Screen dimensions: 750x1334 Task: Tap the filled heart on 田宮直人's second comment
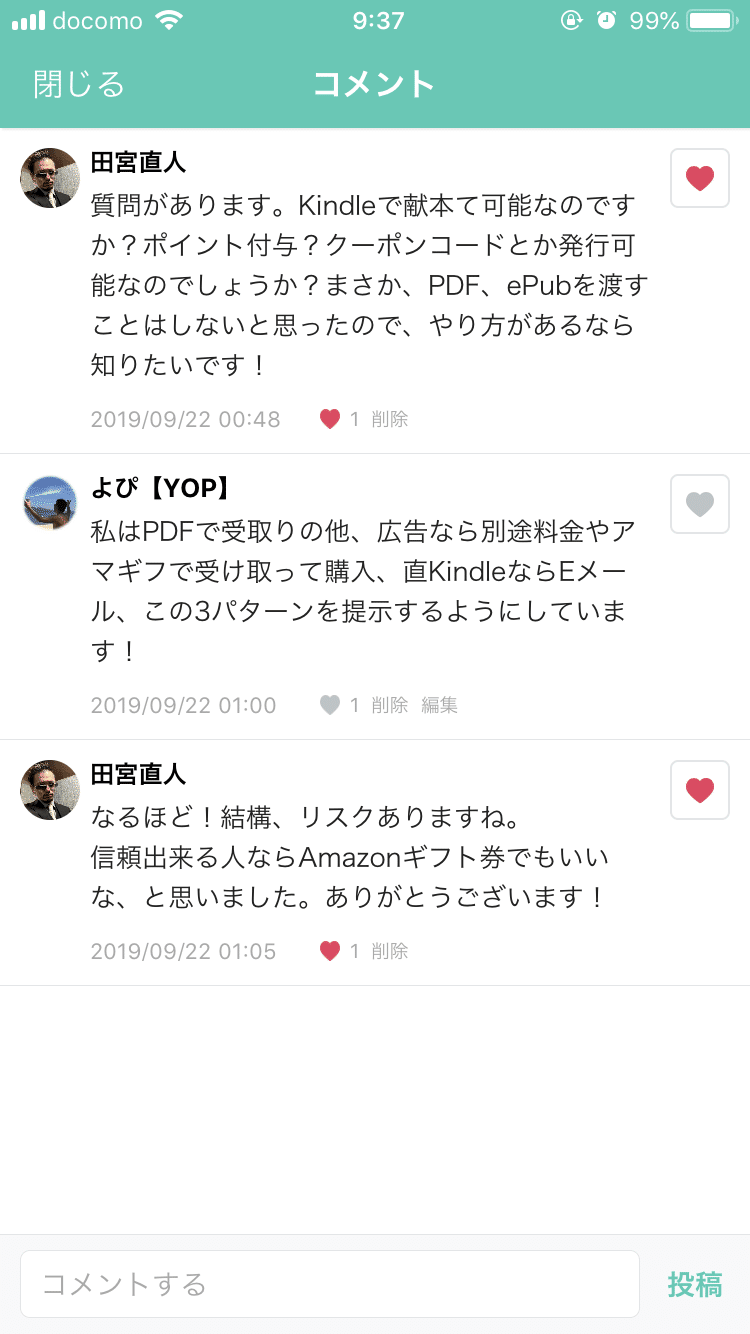click(699, 789)
